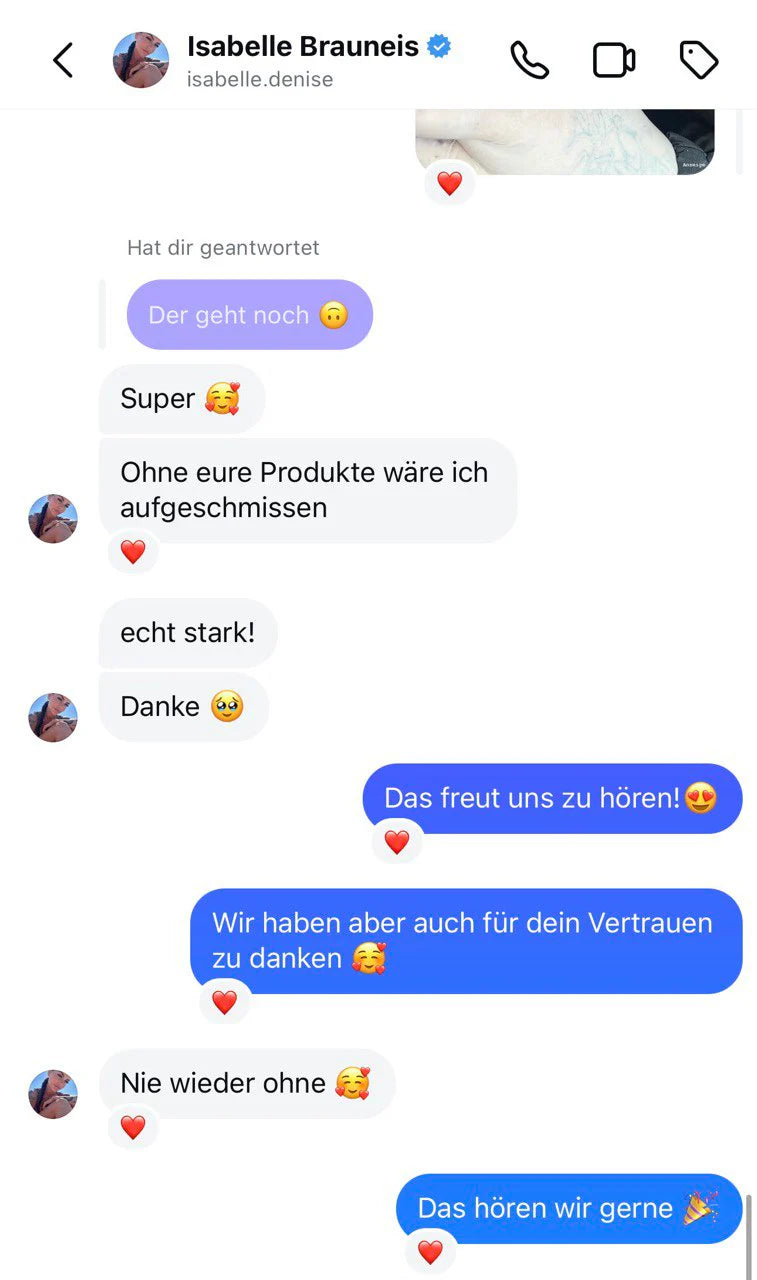Viewport: 757px width, 1280px height.
Task: Jump to the quoted "Der geht noch" message
Action: 249,315
